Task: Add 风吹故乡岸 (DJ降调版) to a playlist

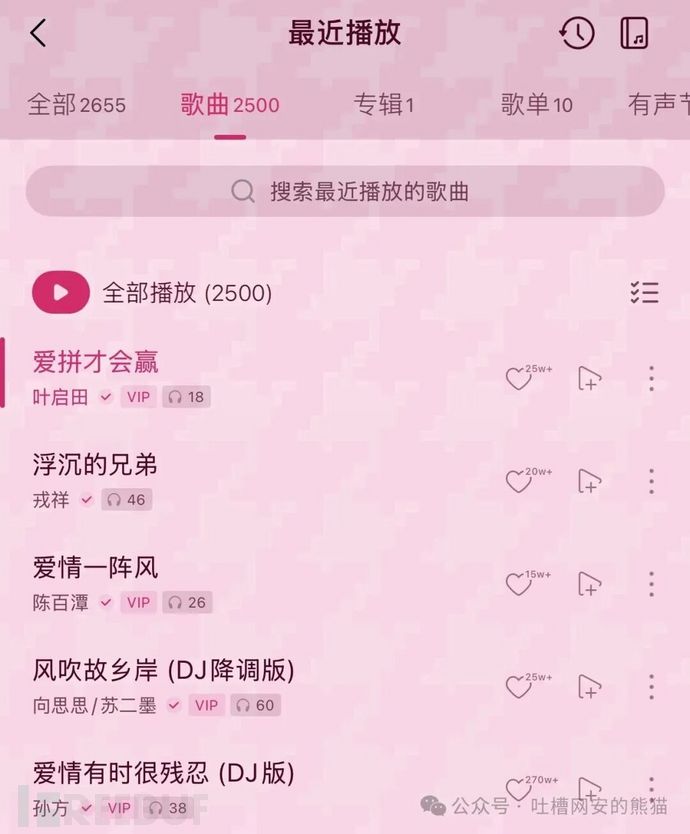Action: [590, 687]
